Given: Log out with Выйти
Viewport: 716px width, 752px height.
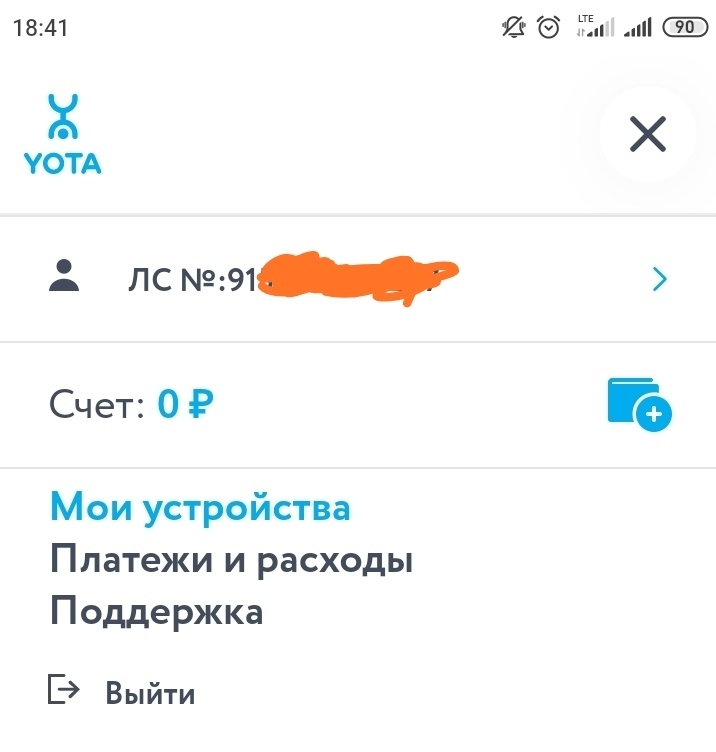Looking at the screenshot, I should point(123,692).
